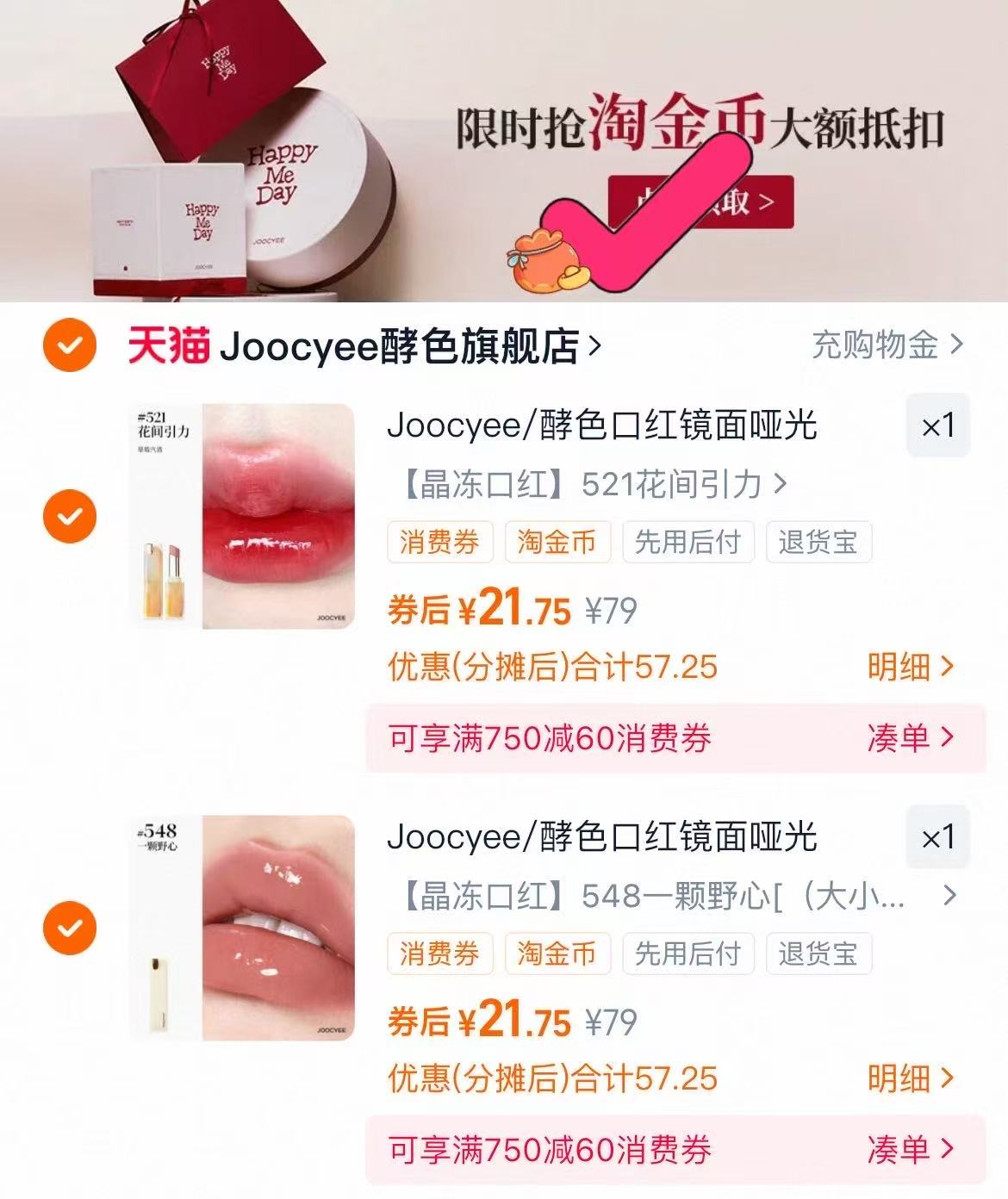Screen dimensions: 1008x1199
Task: Expand the Joocyee酵色旗舰店 store page arrow
Action: coord(594,347)
